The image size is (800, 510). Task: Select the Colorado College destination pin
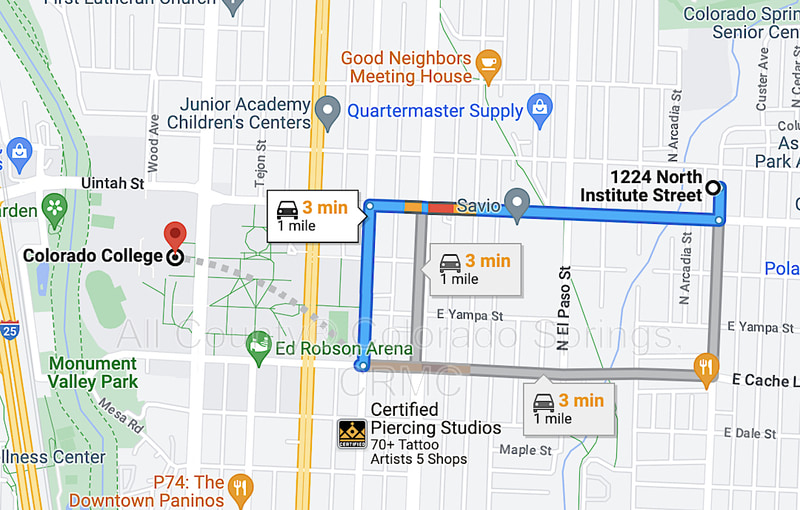point(176,238)
